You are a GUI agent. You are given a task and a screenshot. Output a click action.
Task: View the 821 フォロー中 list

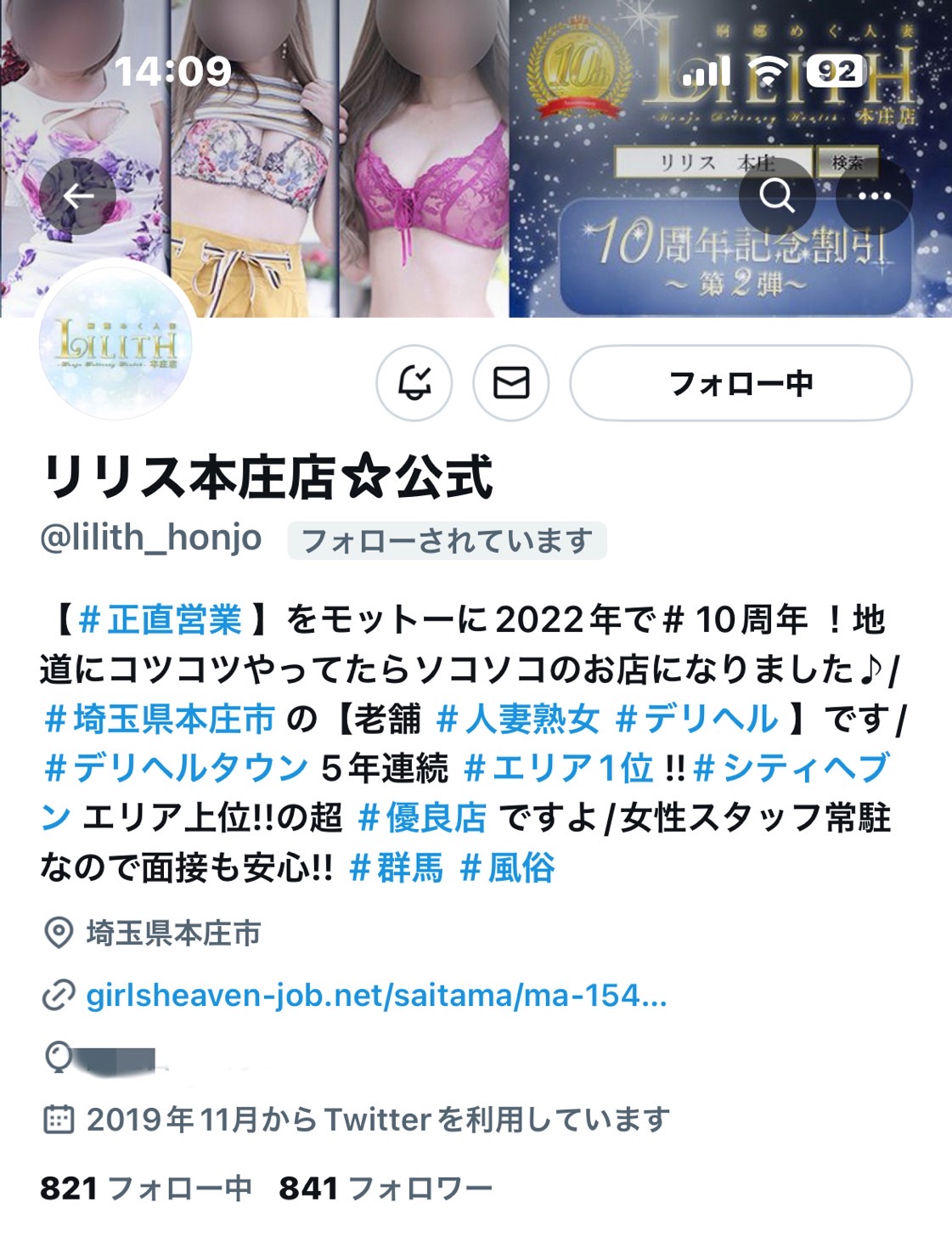coord(146,1188)
